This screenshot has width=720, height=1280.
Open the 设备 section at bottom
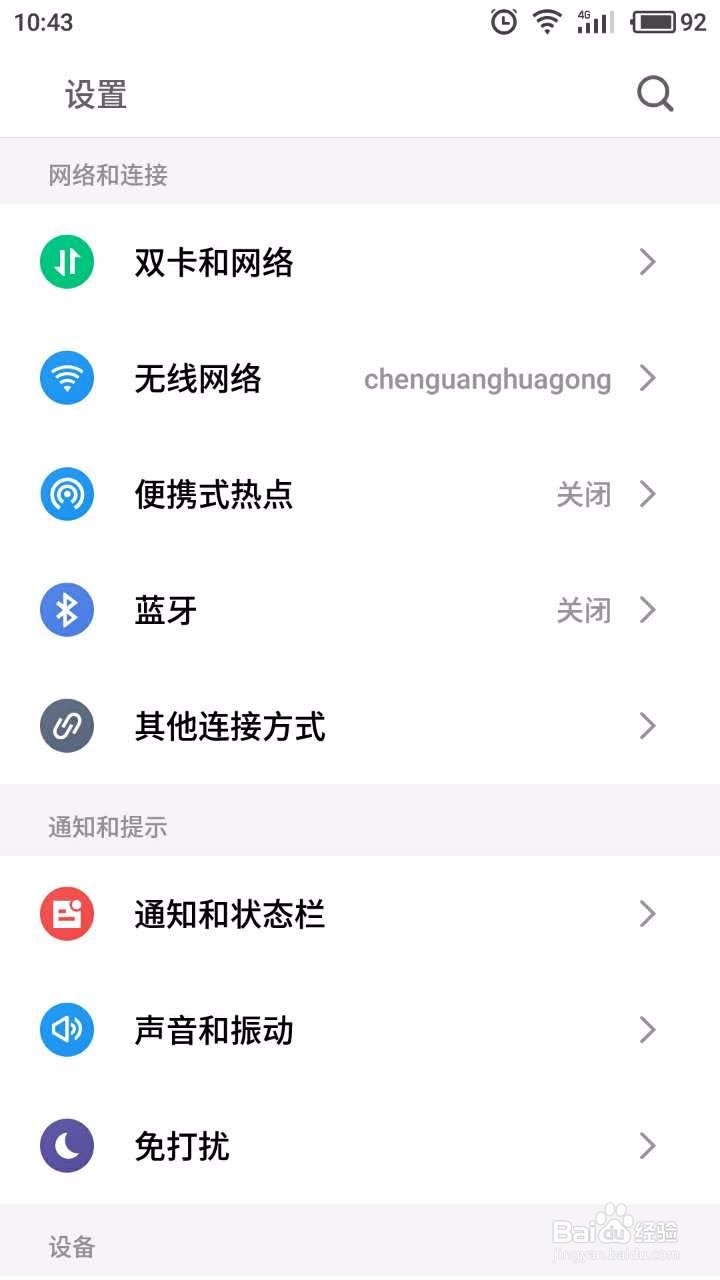pos(69,1247)
